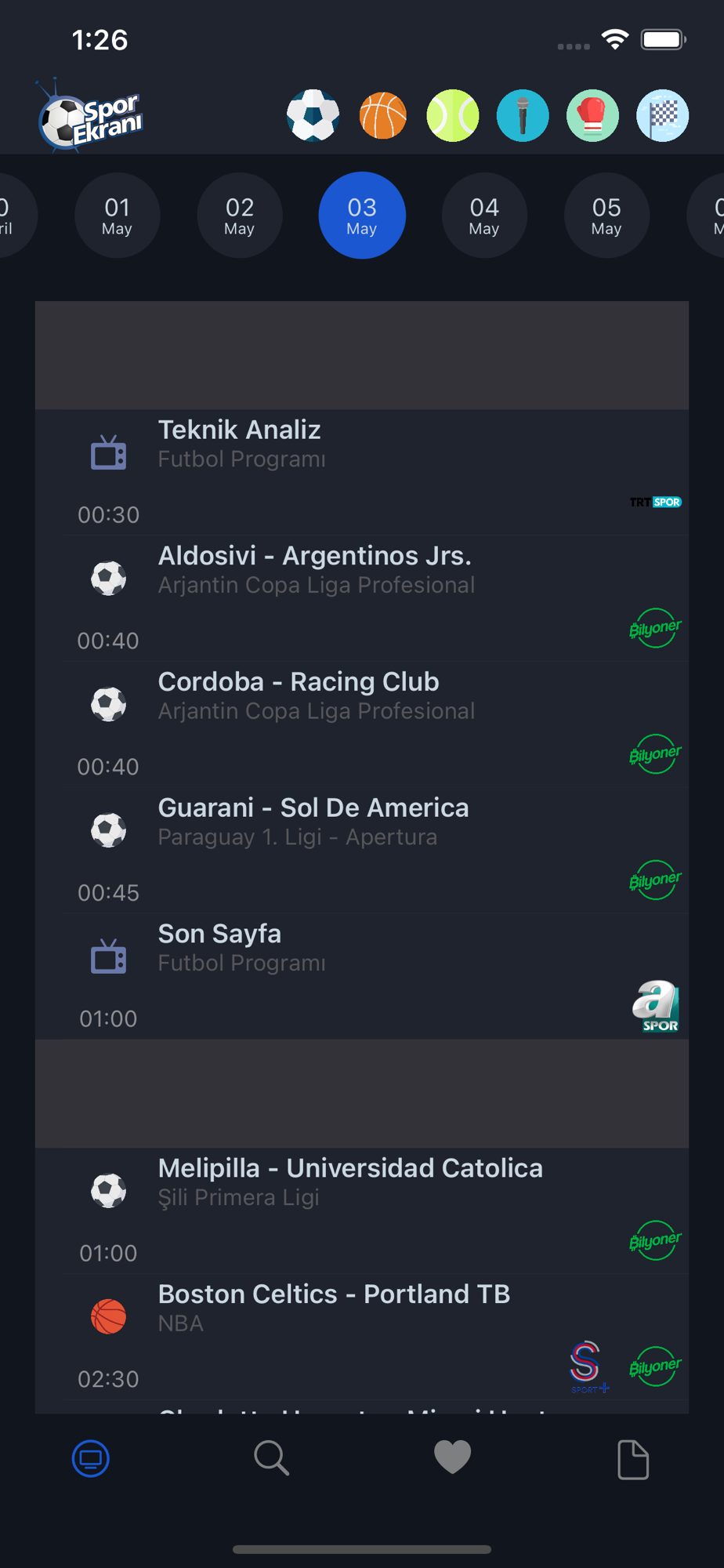Image resolution: width=724 pixels, height=1568 pixels.
Task: Open the search tab
Action: tap(272, 1458)
